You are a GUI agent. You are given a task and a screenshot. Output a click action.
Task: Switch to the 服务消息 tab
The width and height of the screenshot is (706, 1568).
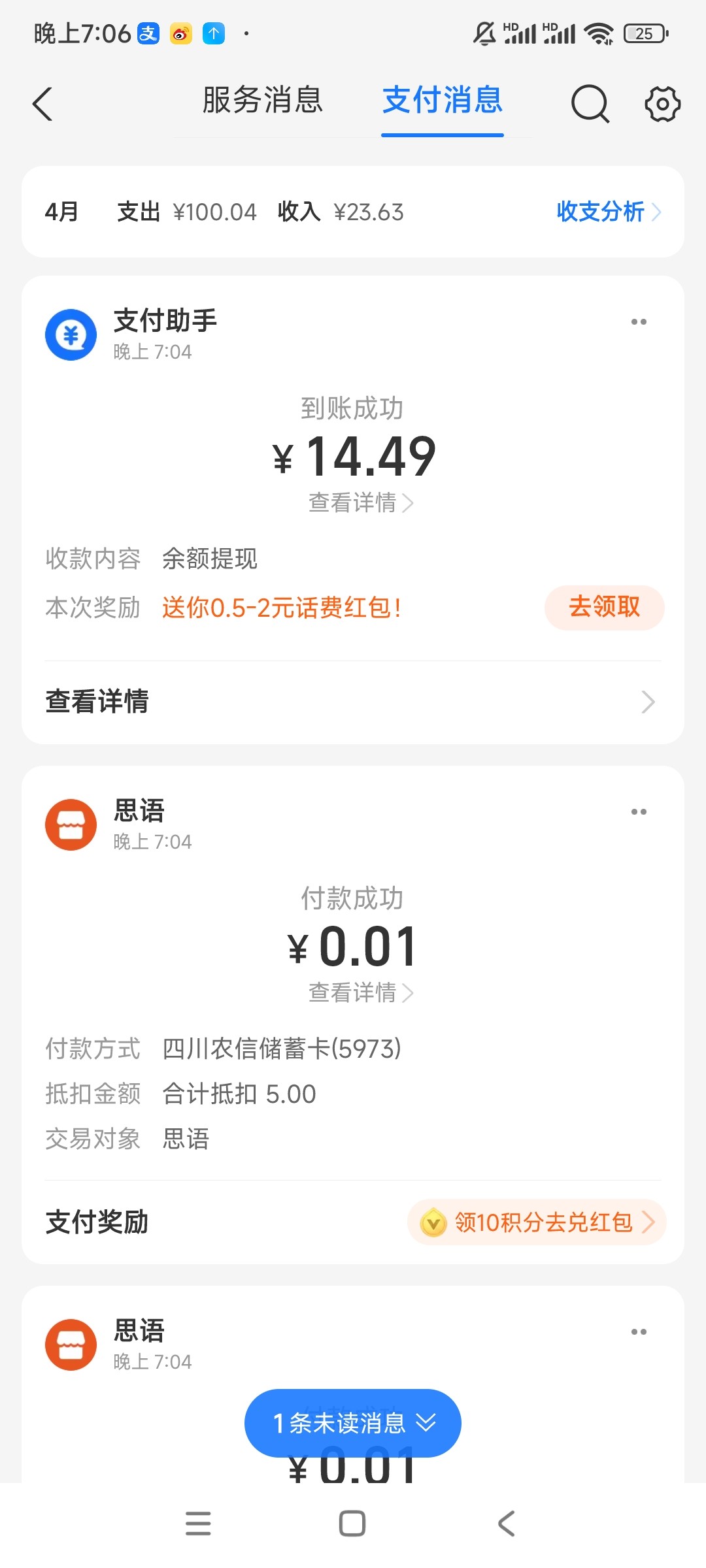pyautogui.click(x=262, y=101)
